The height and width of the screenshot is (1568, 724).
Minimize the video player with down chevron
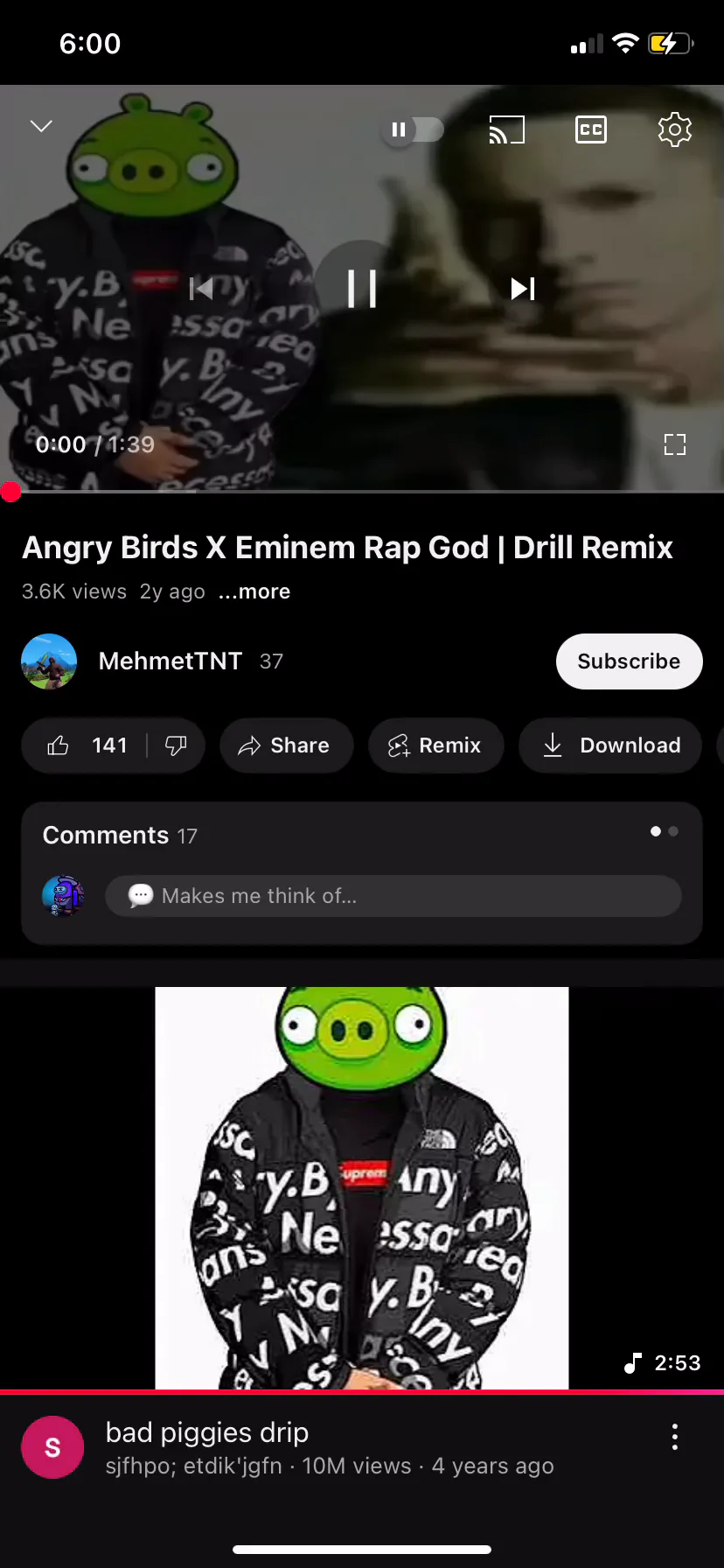(x=41, y=126)
